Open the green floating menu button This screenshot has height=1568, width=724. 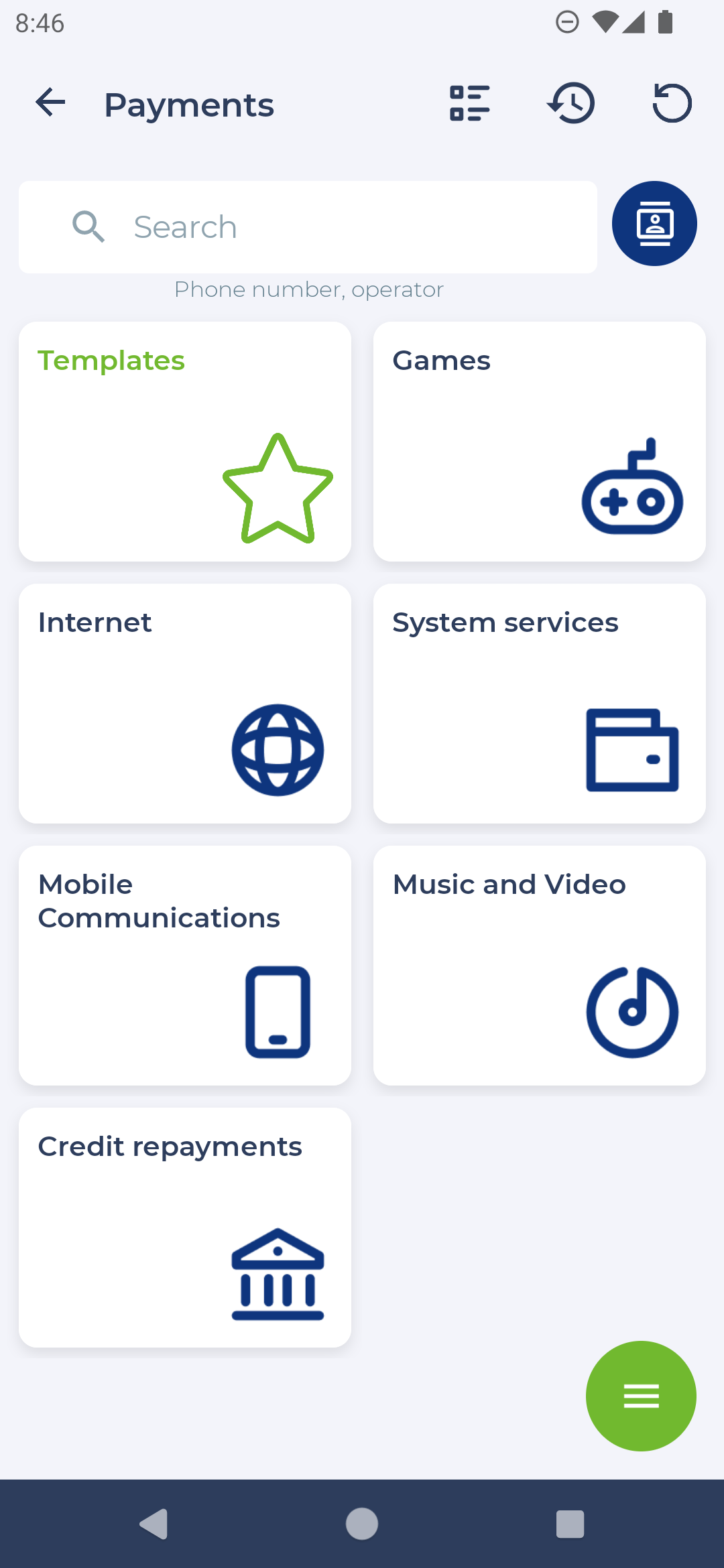640,1396
